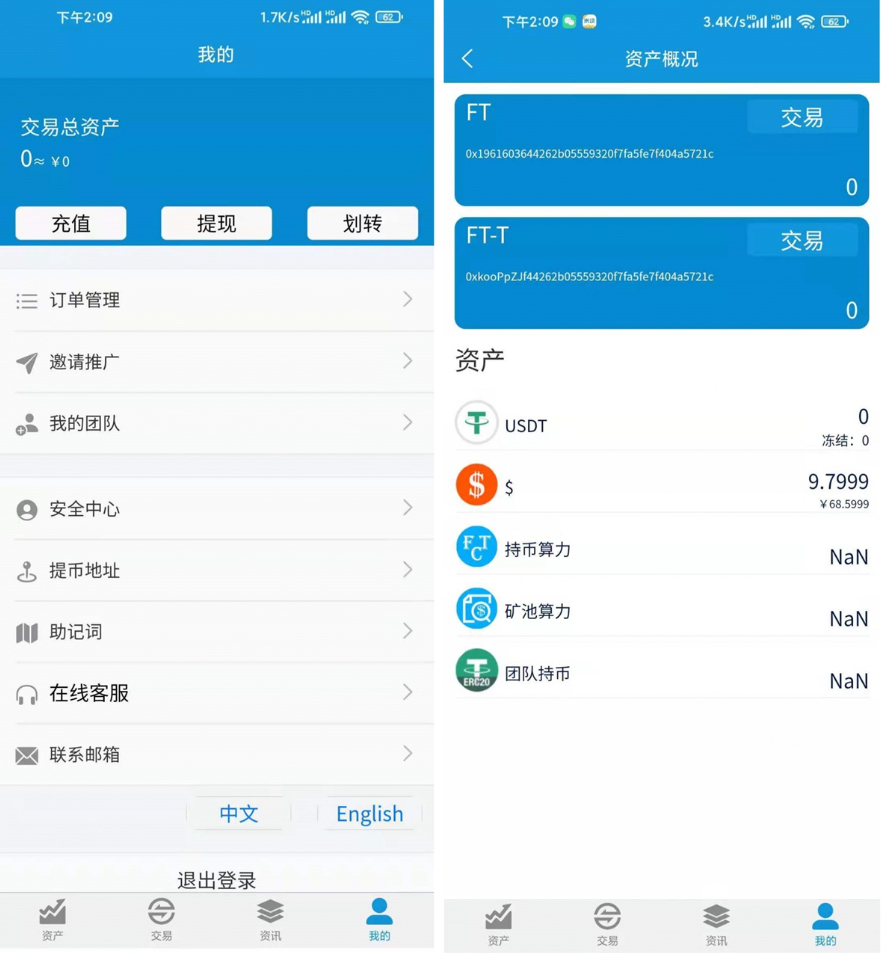The image size is (882, 953).
Task: View 我的团队
Action: [x=216, y=424]
